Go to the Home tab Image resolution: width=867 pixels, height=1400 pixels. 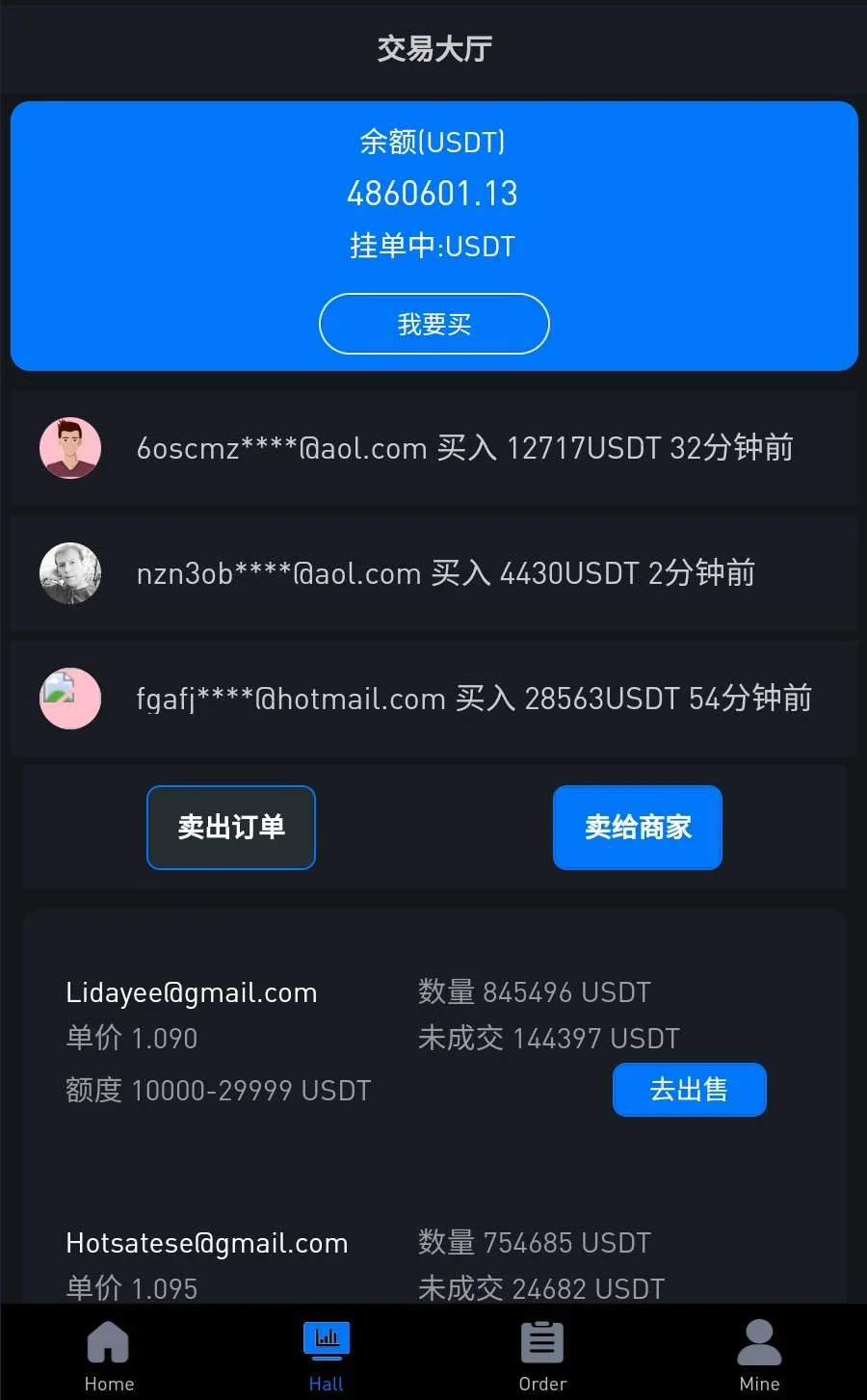[x=109, y=1354]
